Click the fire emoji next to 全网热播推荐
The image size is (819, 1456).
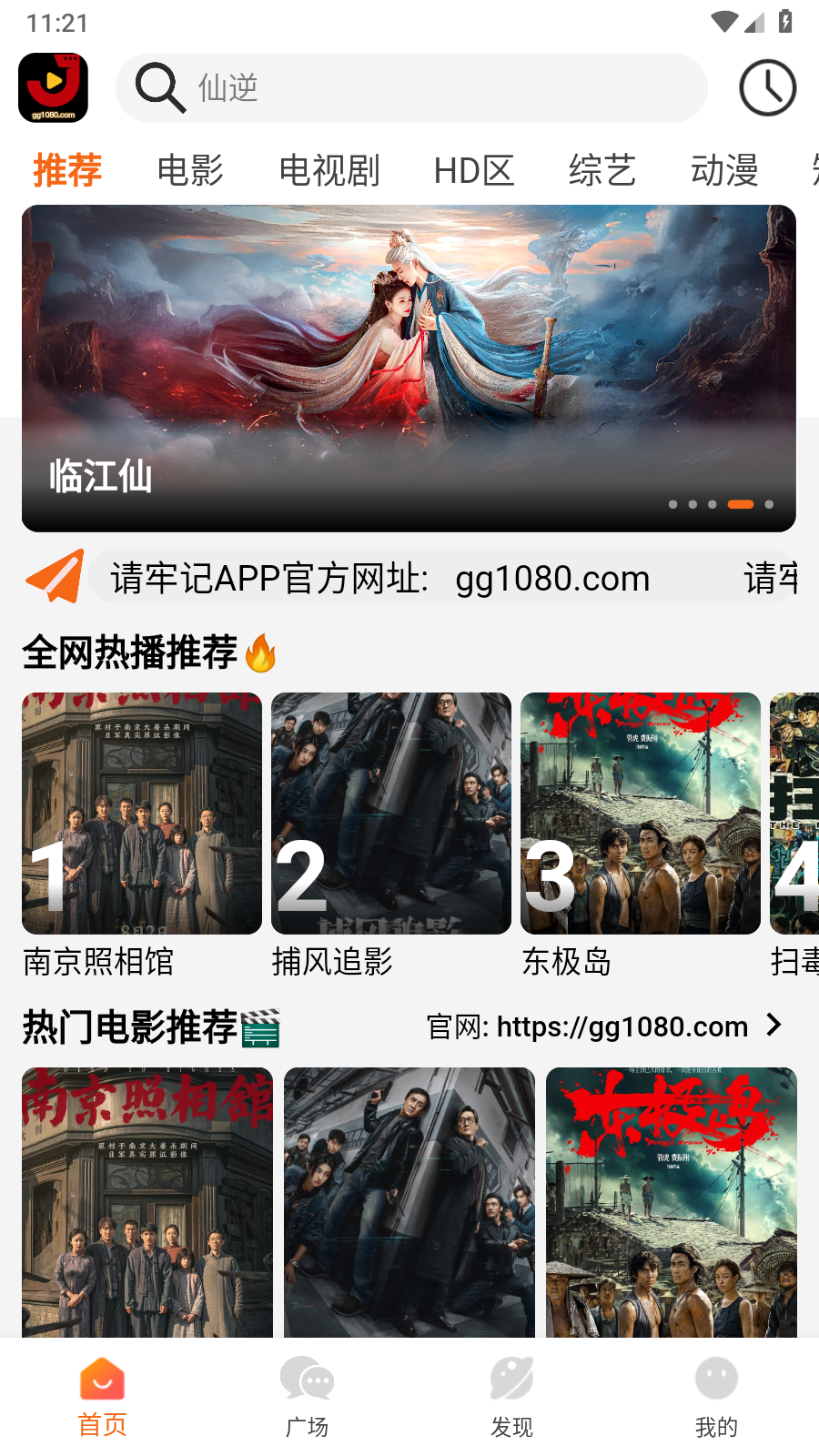[261, 652]
